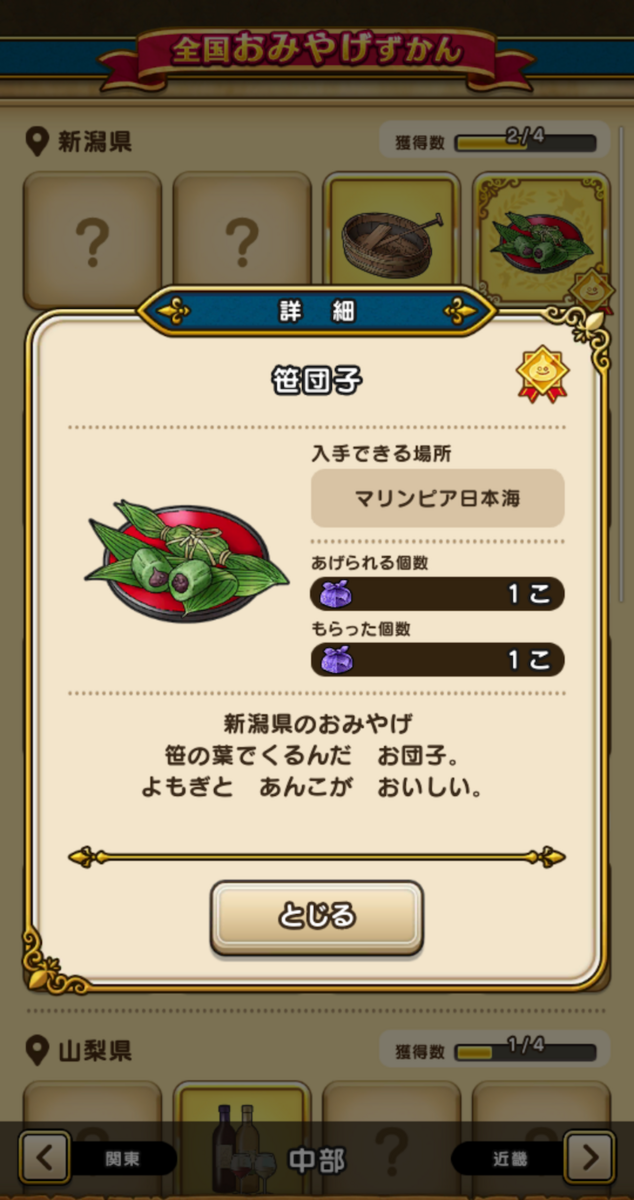Screen dimensions: 634x1200
Task: Open the basket souvenir tile in 新潟県
Action: pyautogui.click(x=391, y=239)
